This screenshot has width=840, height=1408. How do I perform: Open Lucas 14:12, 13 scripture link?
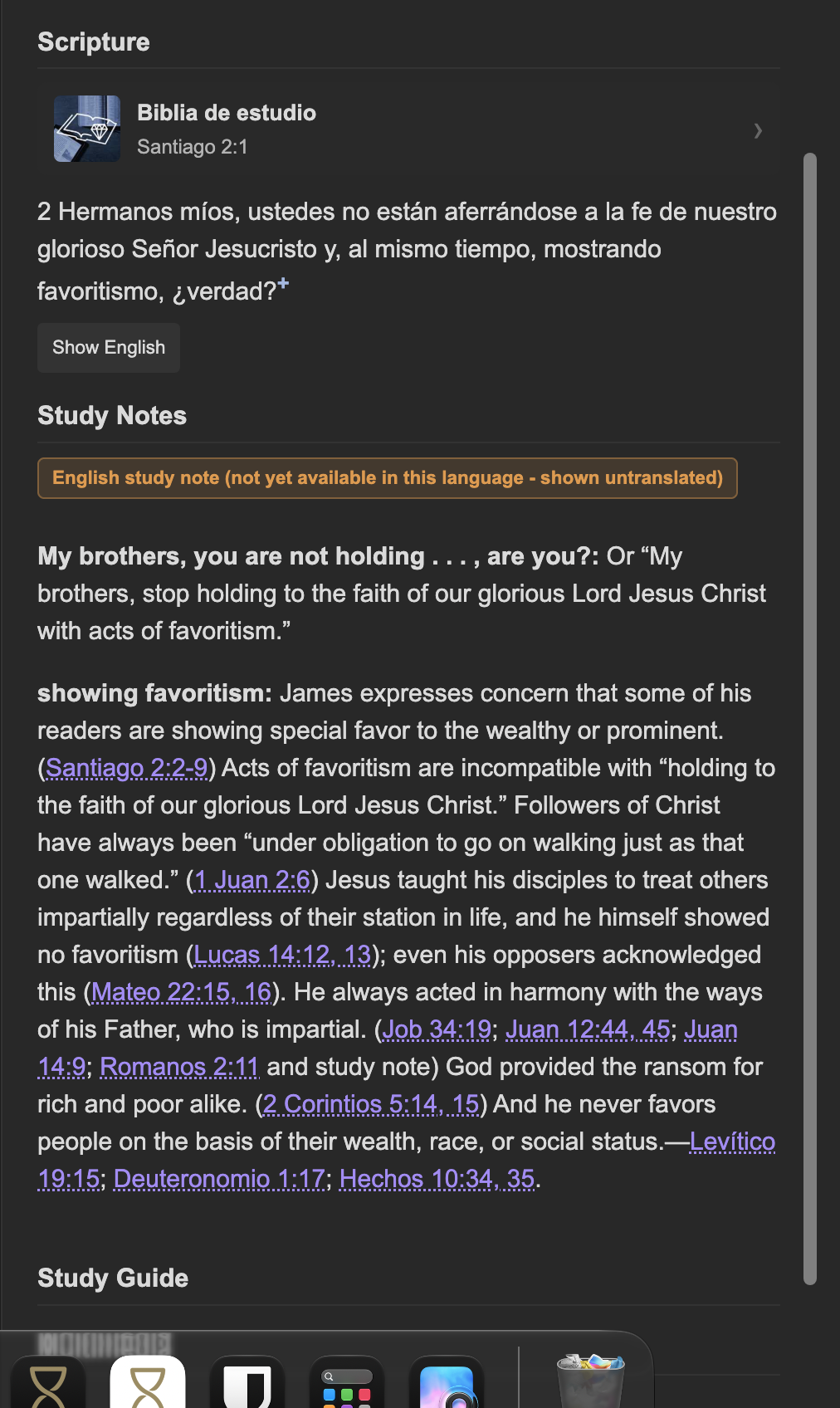point(282,955)
